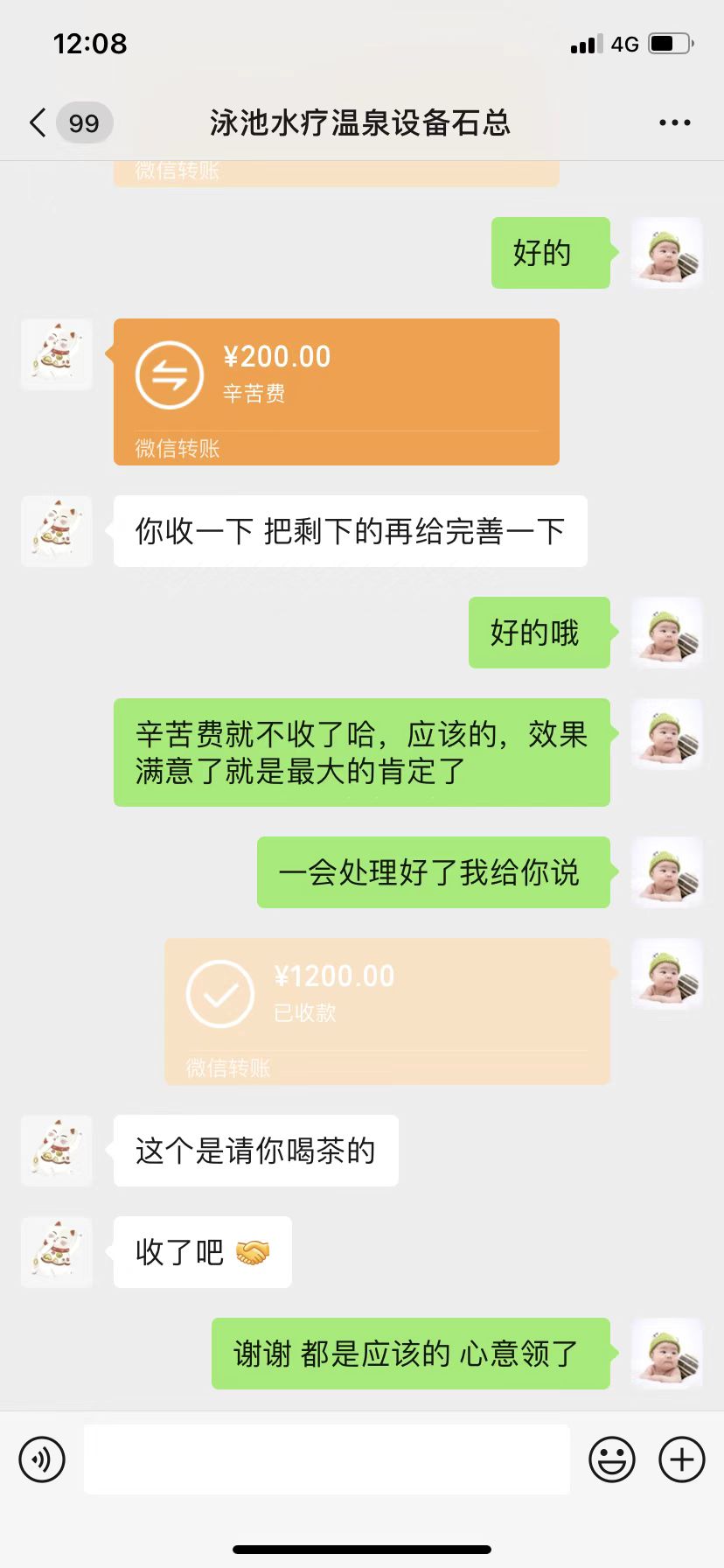
Task: Focus the message text field
Action: click(326, 1459)
